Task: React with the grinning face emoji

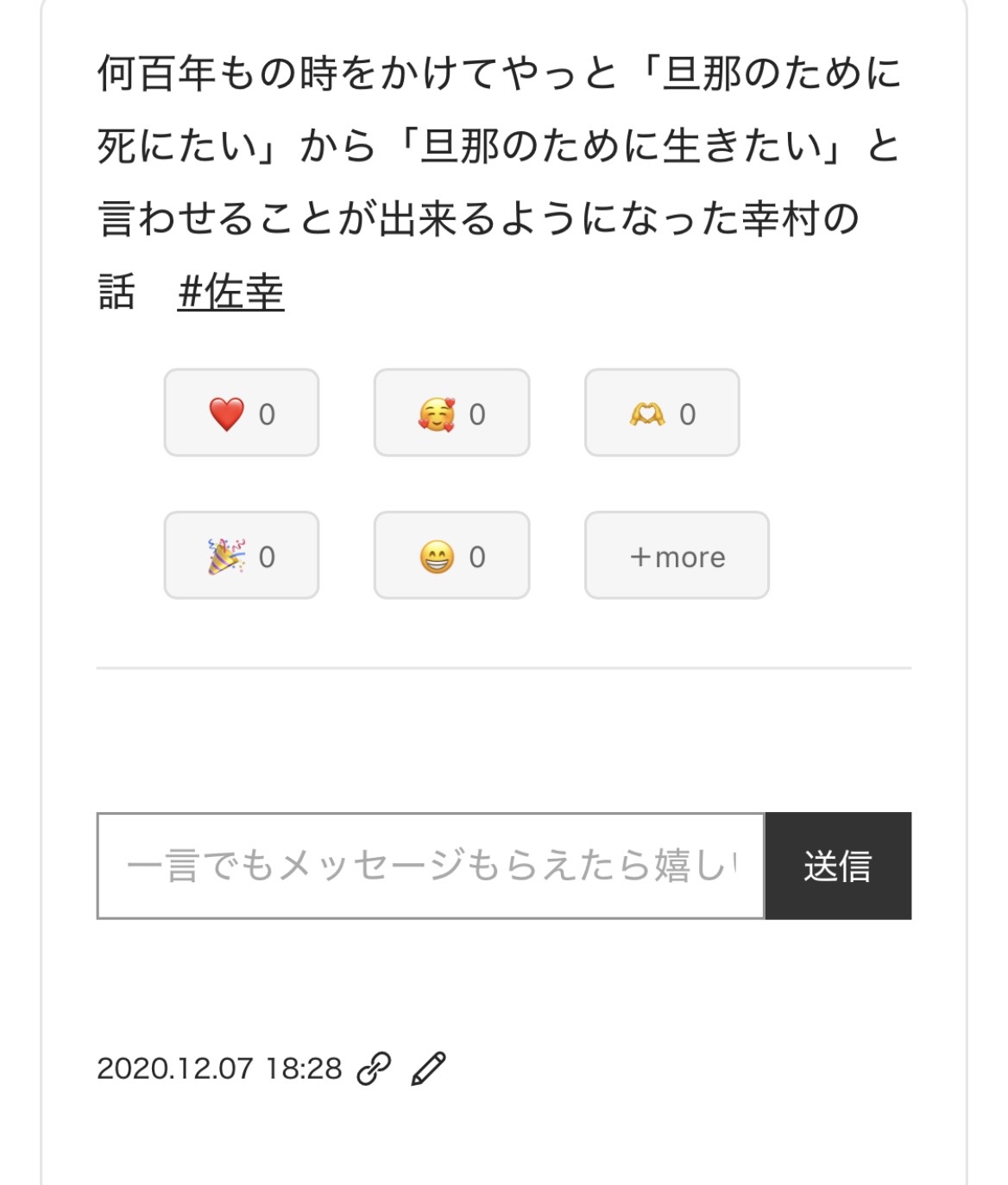Action: tap(451, 556)
